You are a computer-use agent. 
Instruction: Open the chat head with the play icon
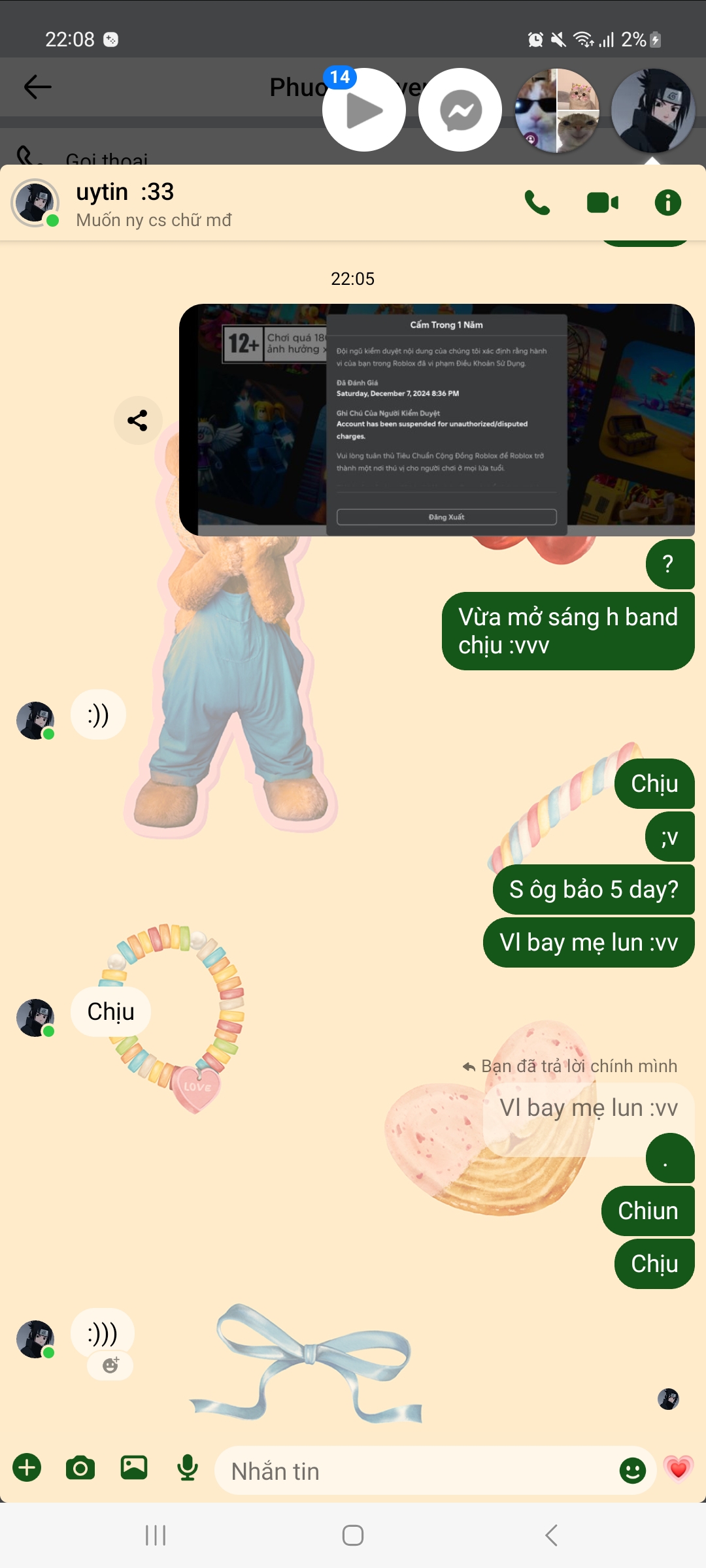pyautogui.click(x=364, y=110)
